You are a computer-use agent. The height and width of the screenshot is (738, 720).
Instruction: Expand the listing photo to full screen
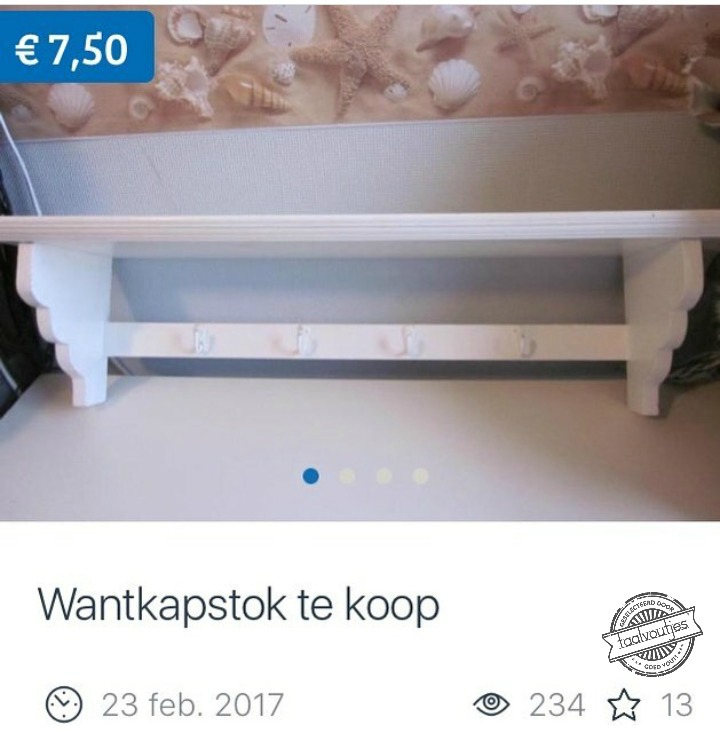(360, 280)
